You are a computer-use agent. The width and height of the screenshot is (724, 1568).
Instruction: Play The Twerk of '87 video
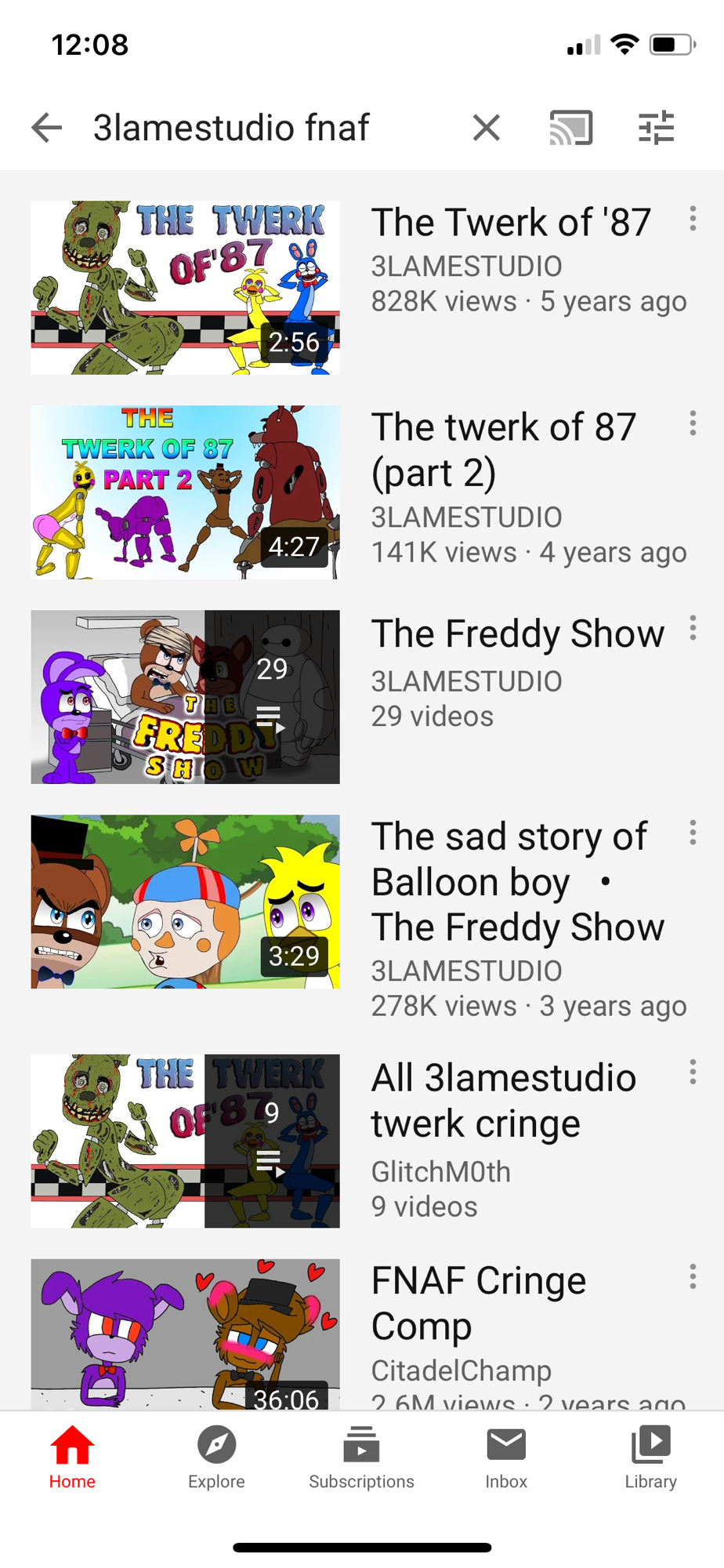pos(186,288)
